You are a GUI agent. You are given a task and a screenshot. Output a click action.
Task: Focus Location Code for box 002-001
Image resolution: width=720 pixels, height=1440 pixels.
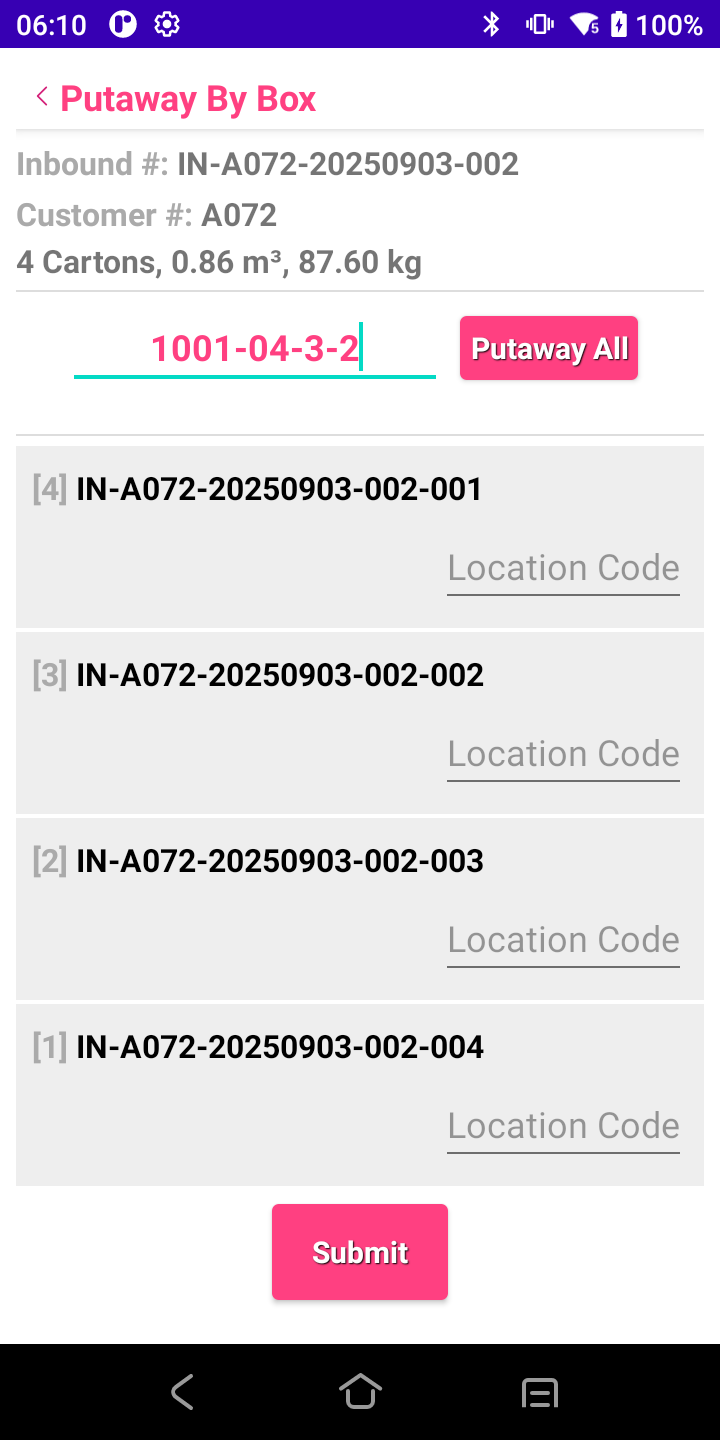tap(563, 568)
